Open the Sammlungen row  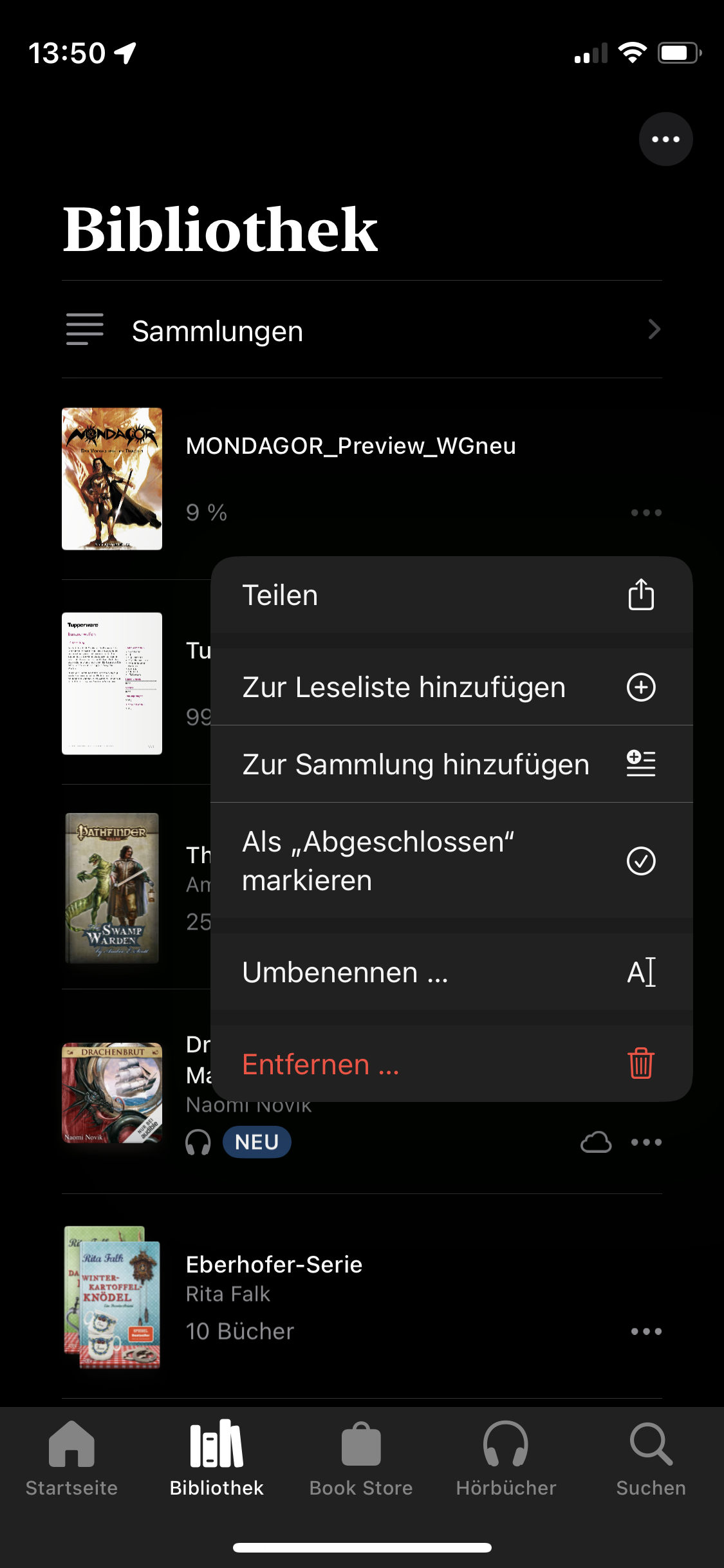362,331
